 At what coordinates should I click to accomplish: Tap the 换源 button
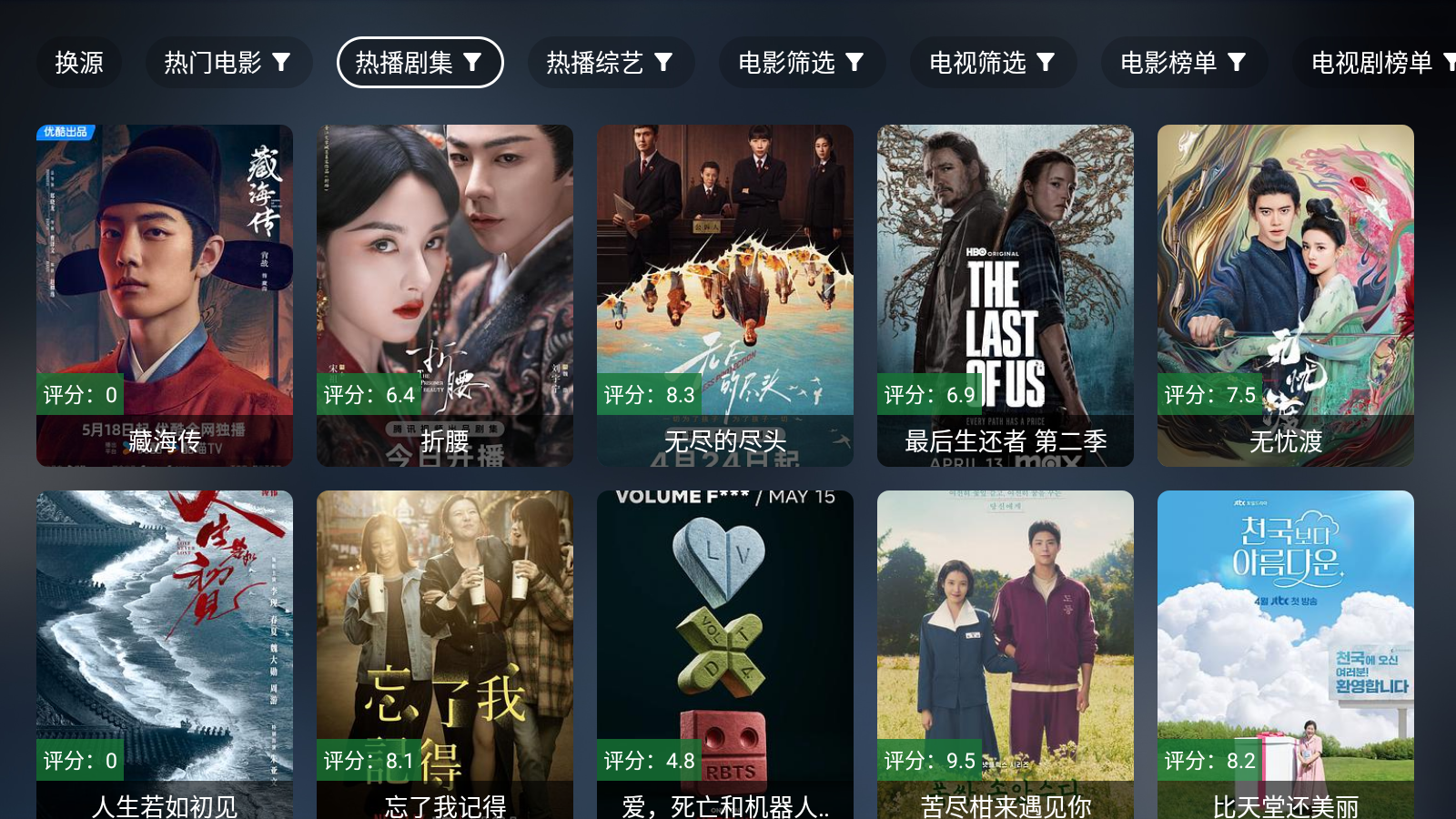click(79, 63)
